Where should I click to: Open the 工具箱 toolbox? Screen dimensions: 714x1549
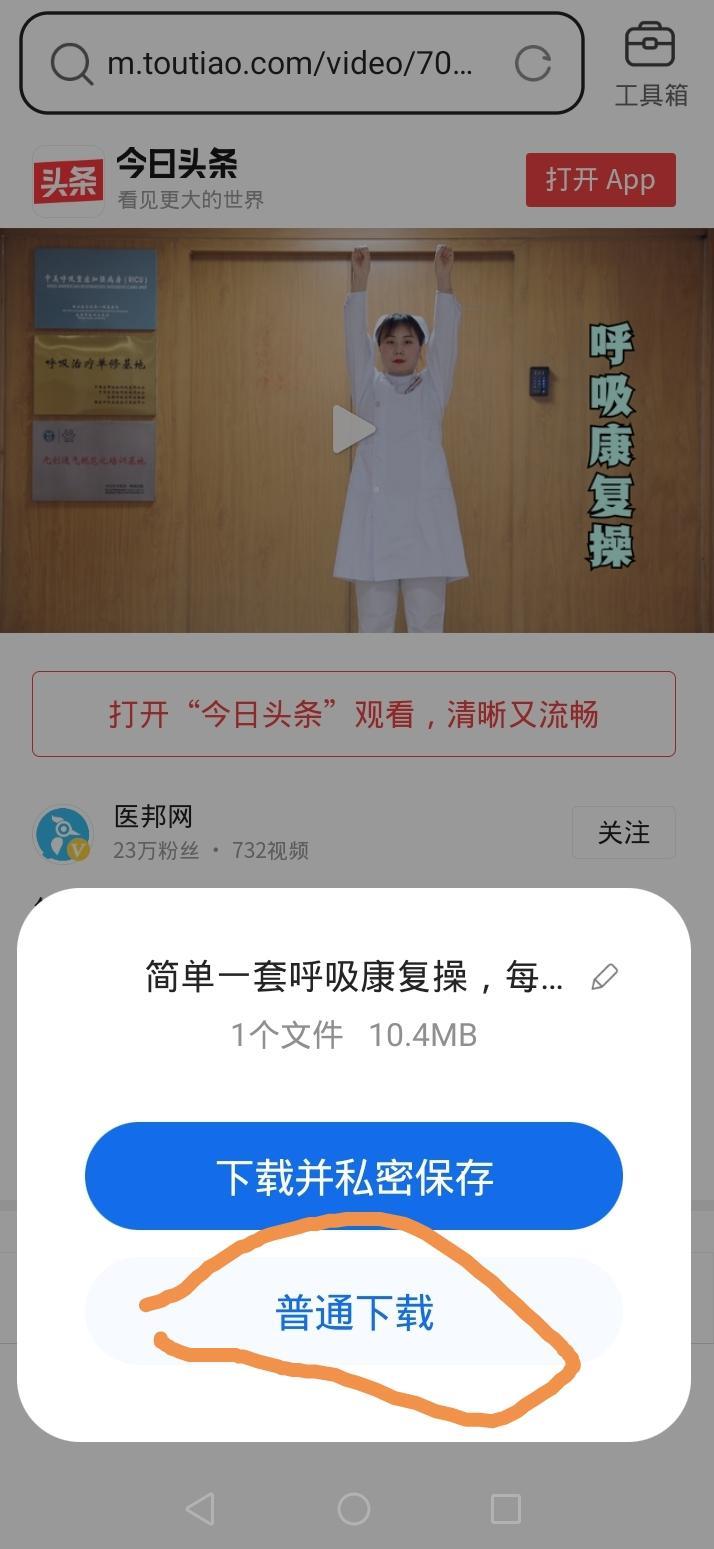click(650, 65)
